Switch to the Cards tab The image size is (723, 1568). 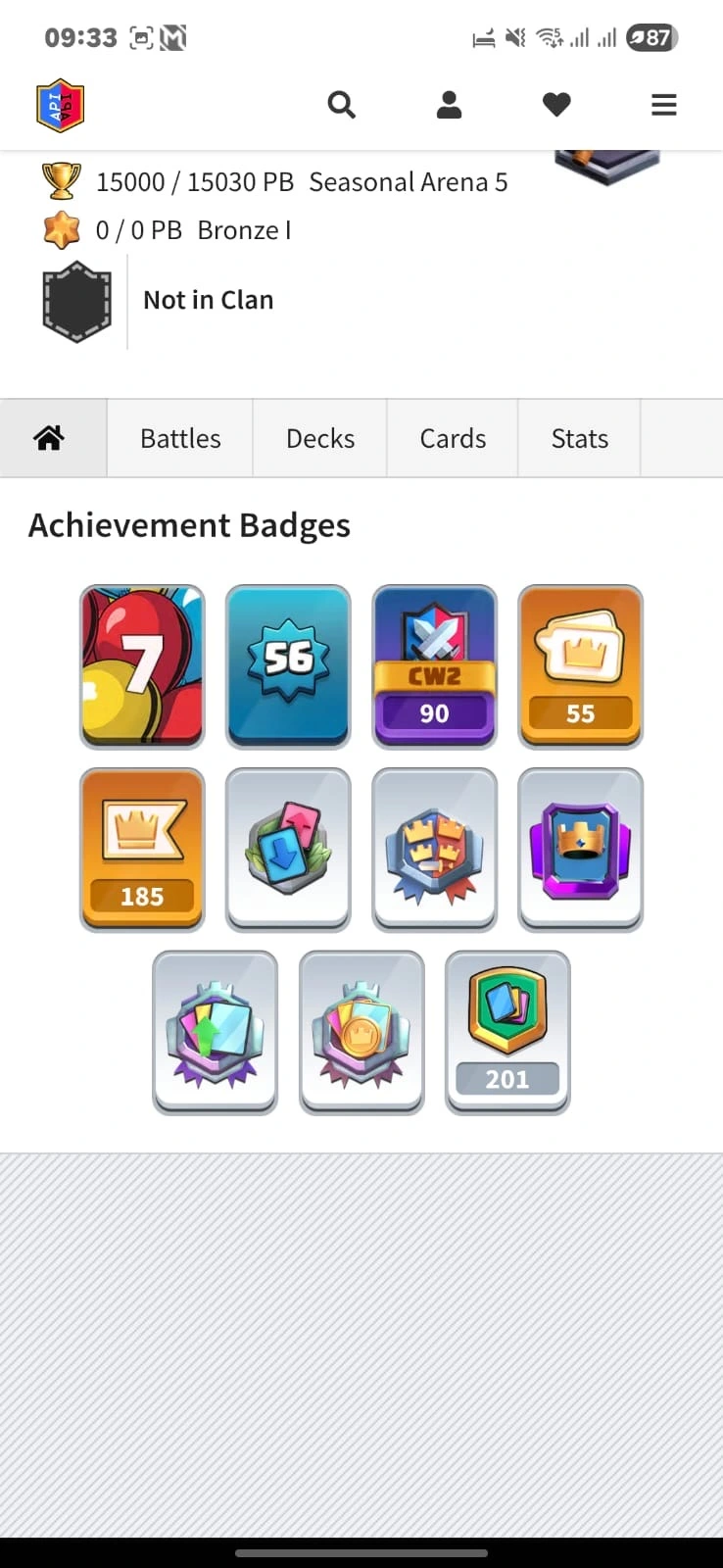point(453,438)
